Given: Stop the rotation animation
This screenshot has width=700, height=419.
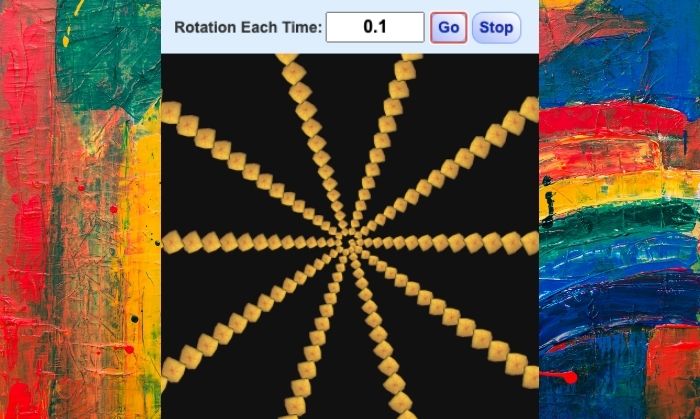Looking at the screenshot, I should point(496,27).
